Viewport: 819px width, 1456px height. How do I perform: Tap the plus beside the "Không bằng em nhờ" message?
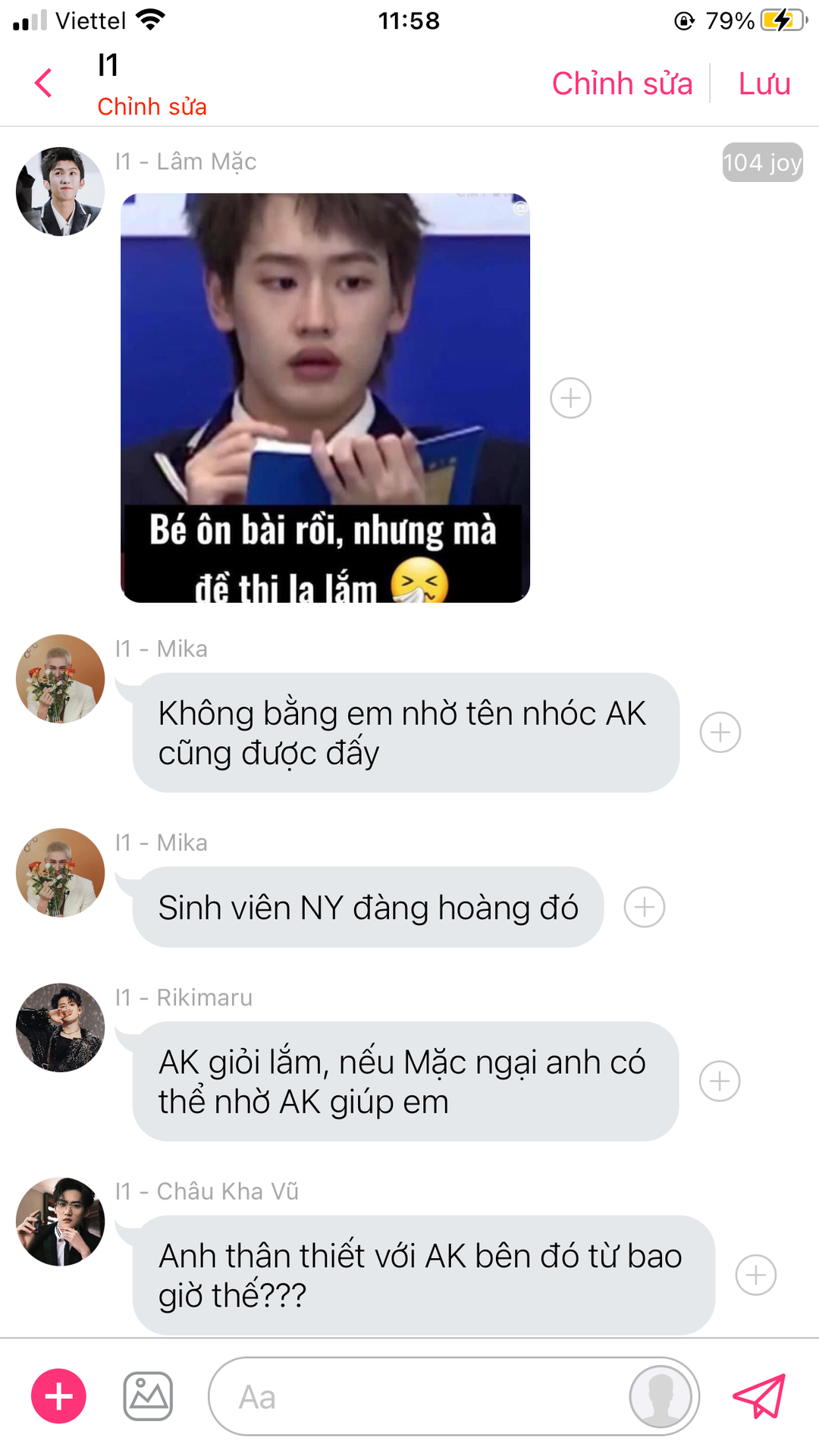[x=720, y=733]
